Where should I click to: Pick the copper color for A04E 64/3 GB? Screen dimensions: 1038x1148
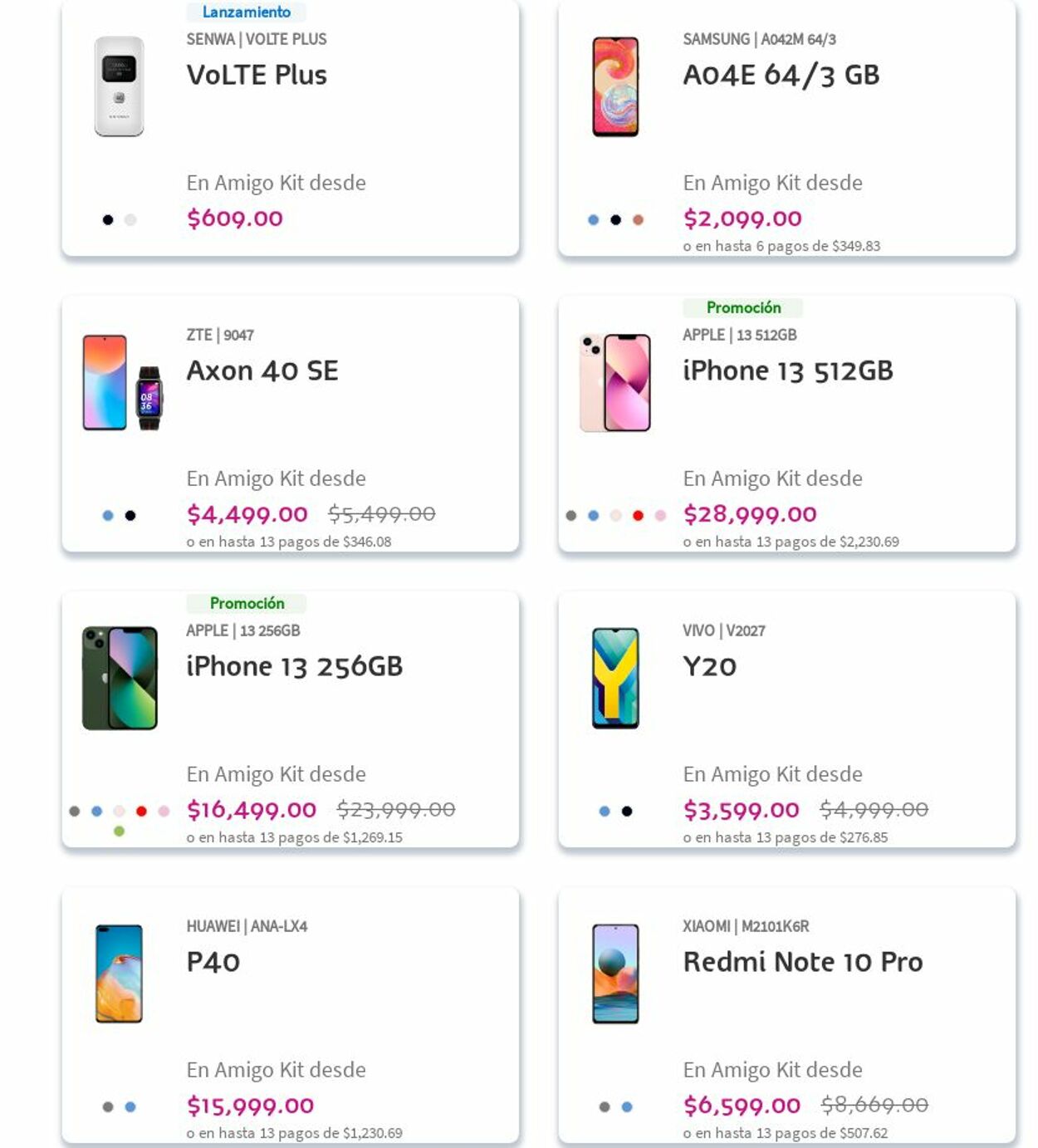pos(638,220)
